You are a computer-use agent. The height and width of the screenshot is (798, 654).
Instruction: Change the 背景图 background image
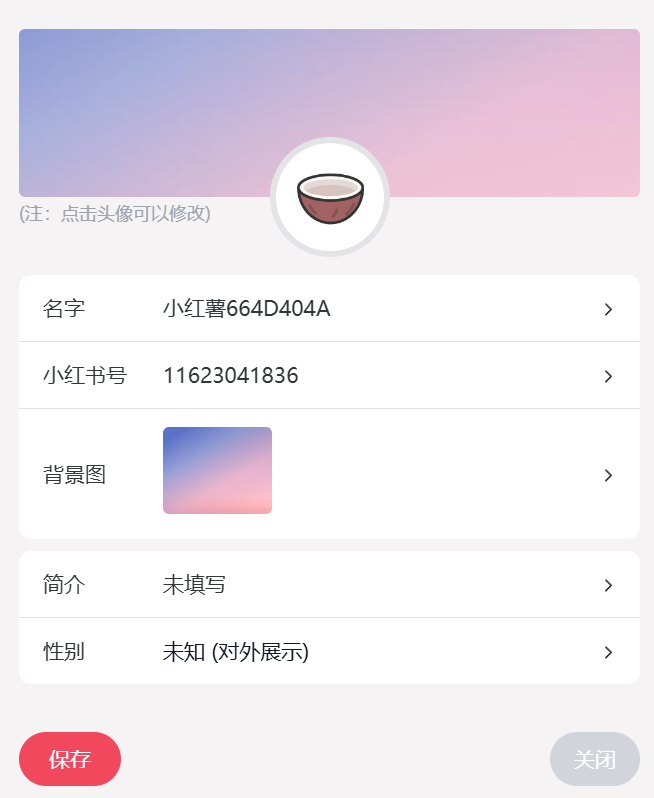pos(329,474)
